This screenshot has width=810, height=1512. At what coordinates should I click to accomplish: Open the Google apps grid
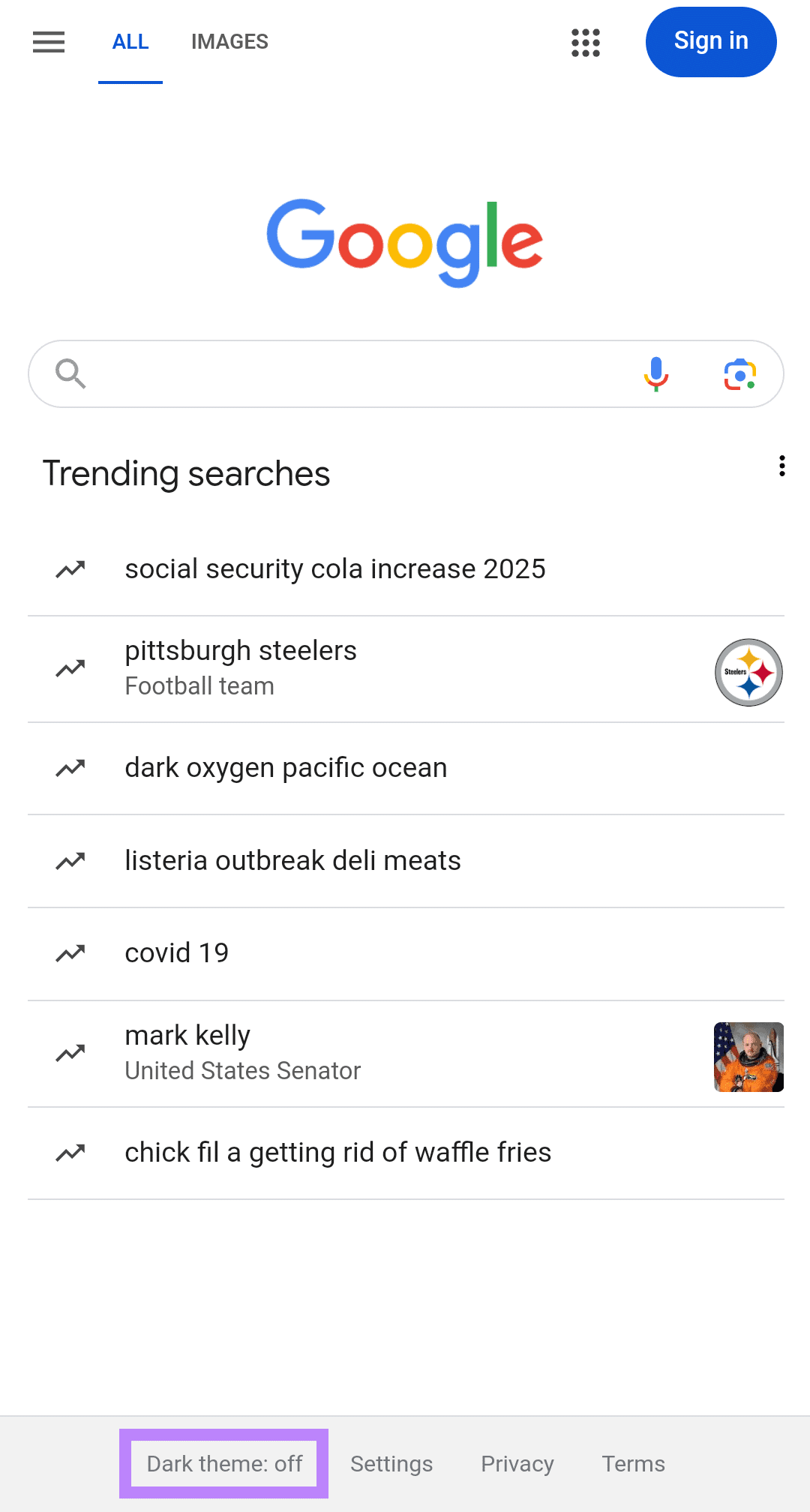pos(585,43)
